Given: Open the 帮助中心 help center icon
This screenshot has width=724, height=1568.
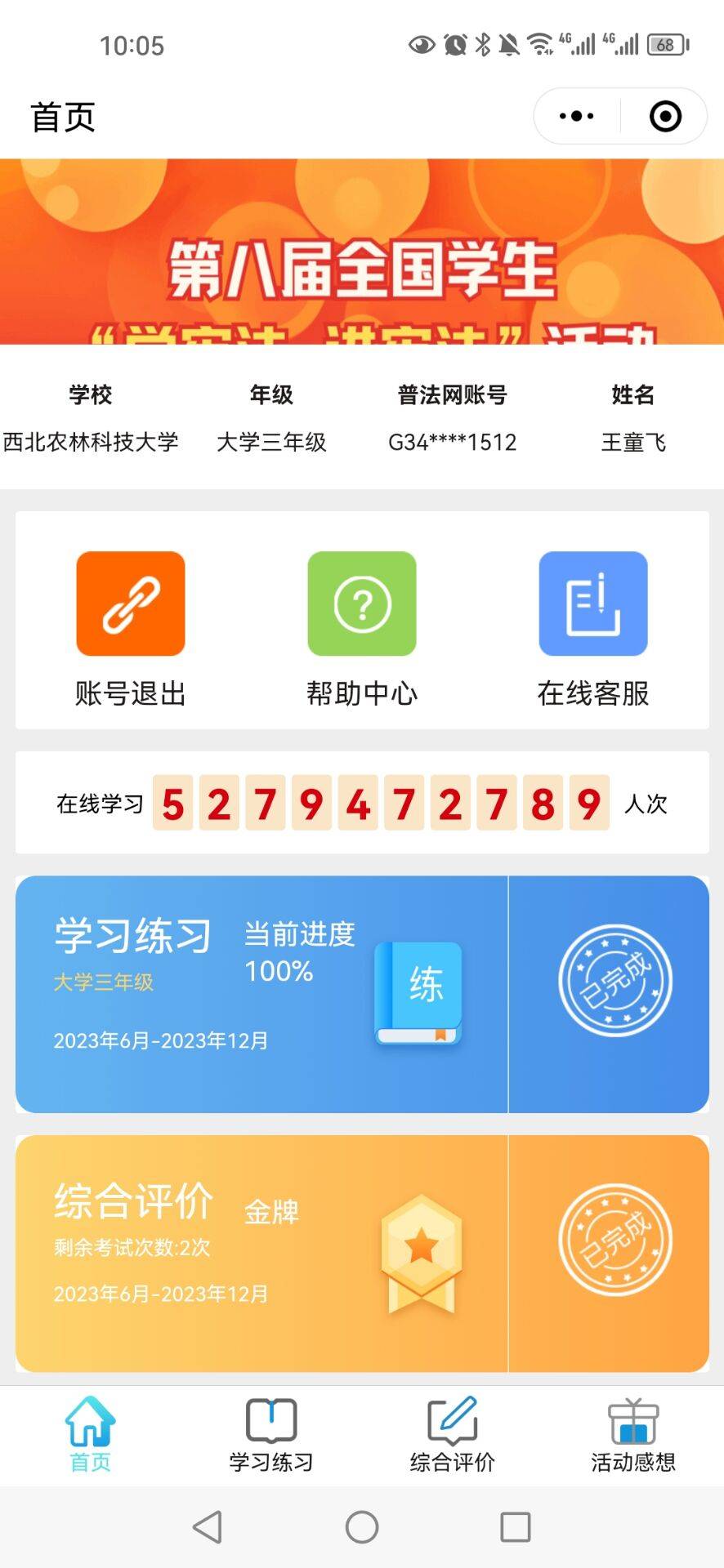Looking at the screenshot, I should (362, 603).
